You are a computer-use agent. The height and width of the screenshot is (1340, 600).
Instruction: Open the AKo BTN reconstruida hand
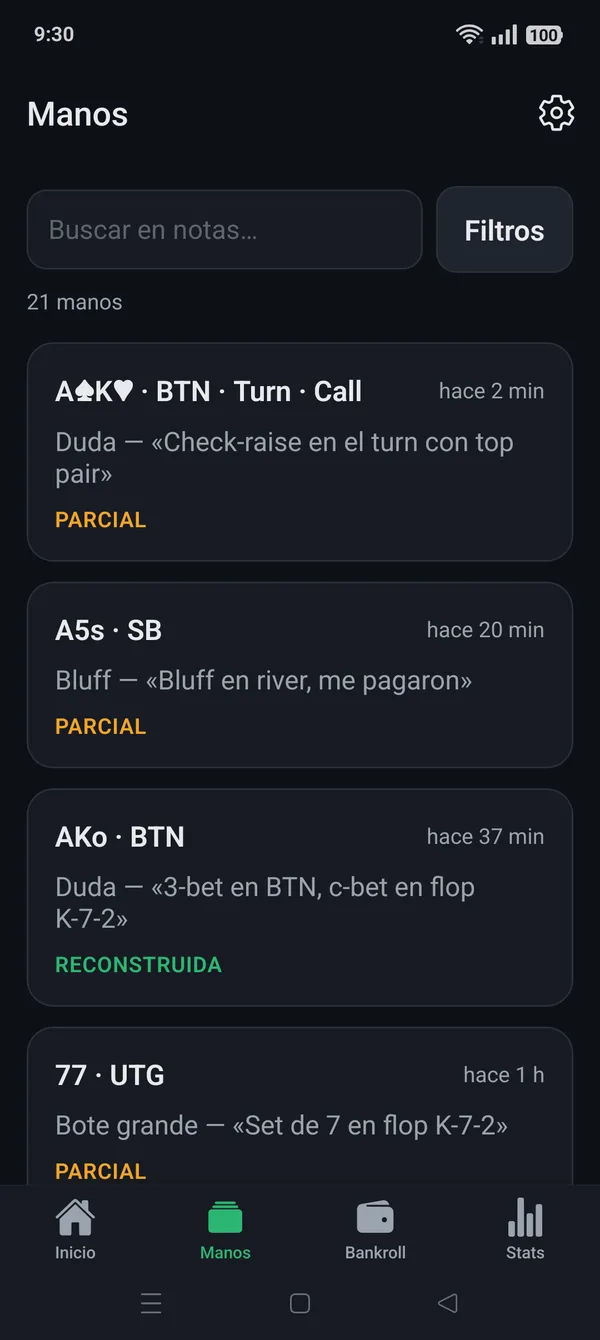pos(300,898)
